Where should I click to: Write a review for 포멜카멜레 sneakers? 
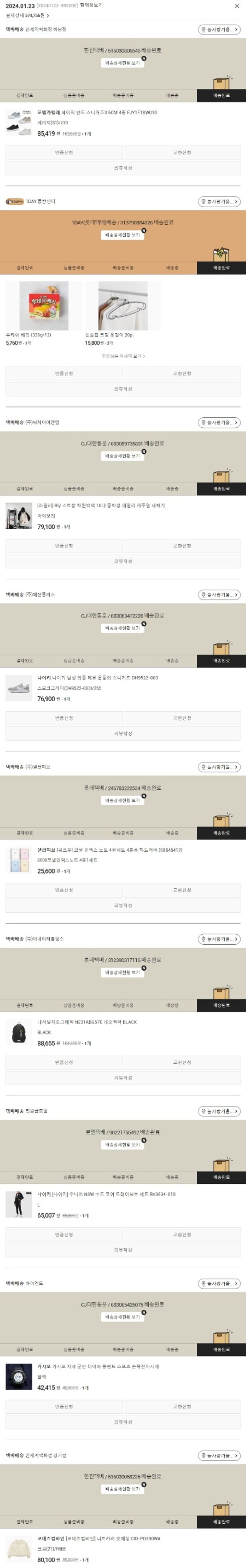point(123,167)
